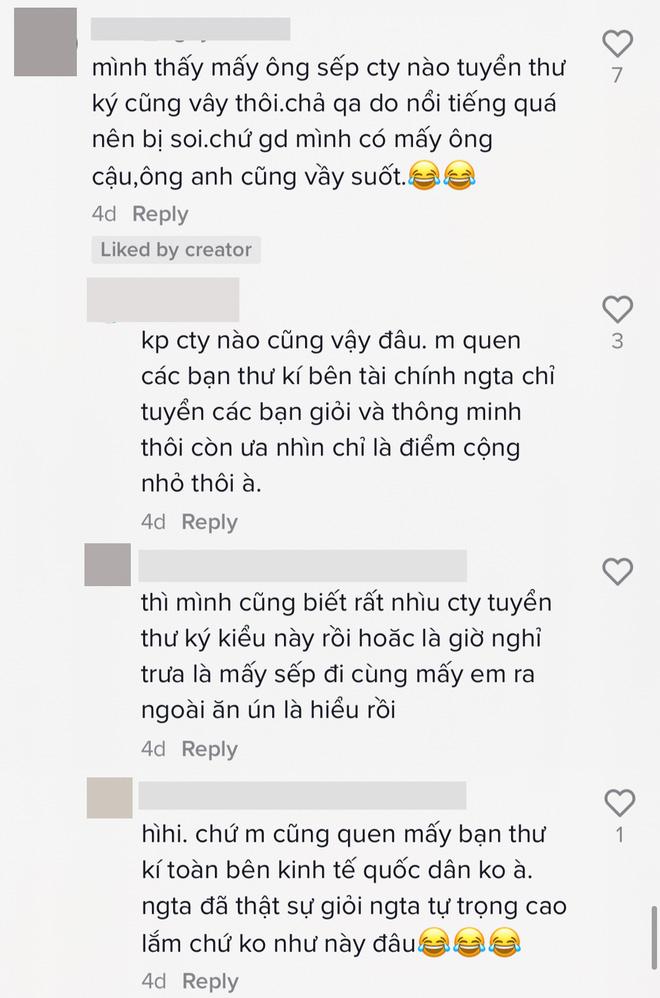
Task: Reply to comment starting "hìhi. chứ m cũng quen"
Action: coord(209,980)
